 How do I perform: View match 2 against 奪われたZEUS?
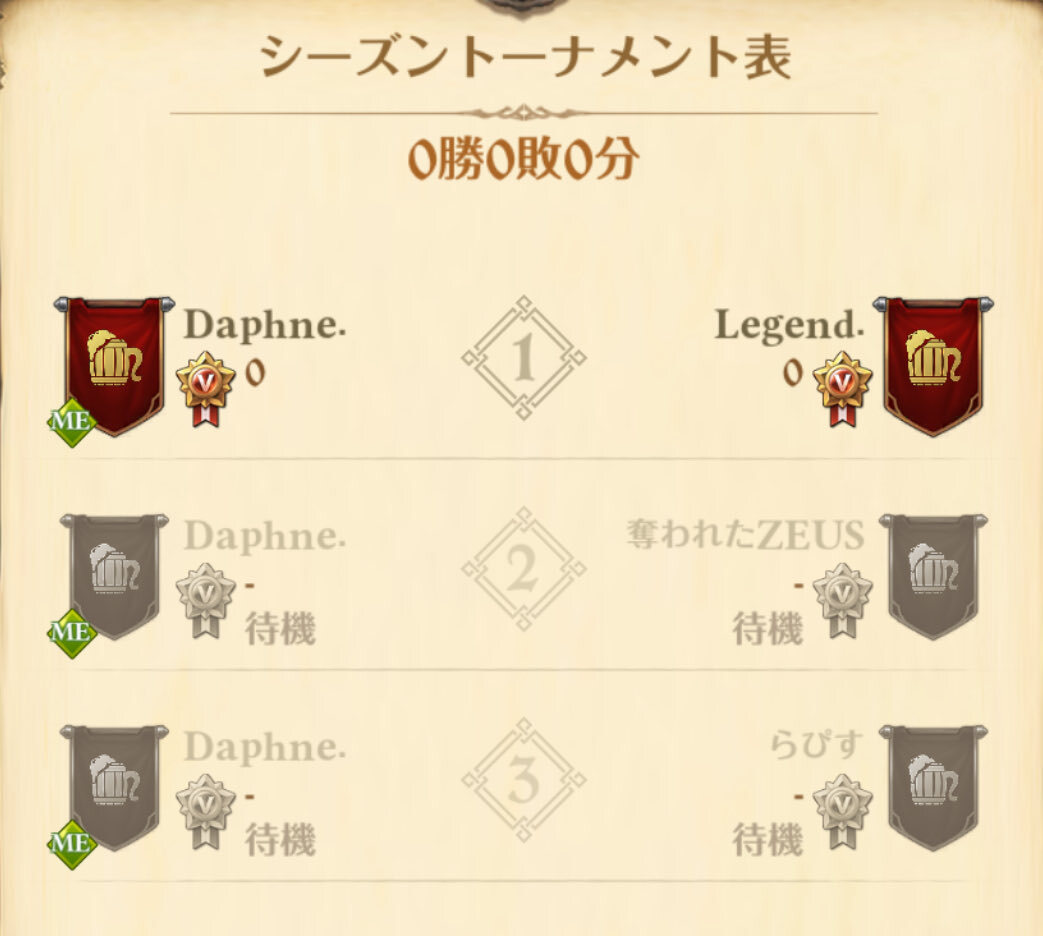coord(523,571)
